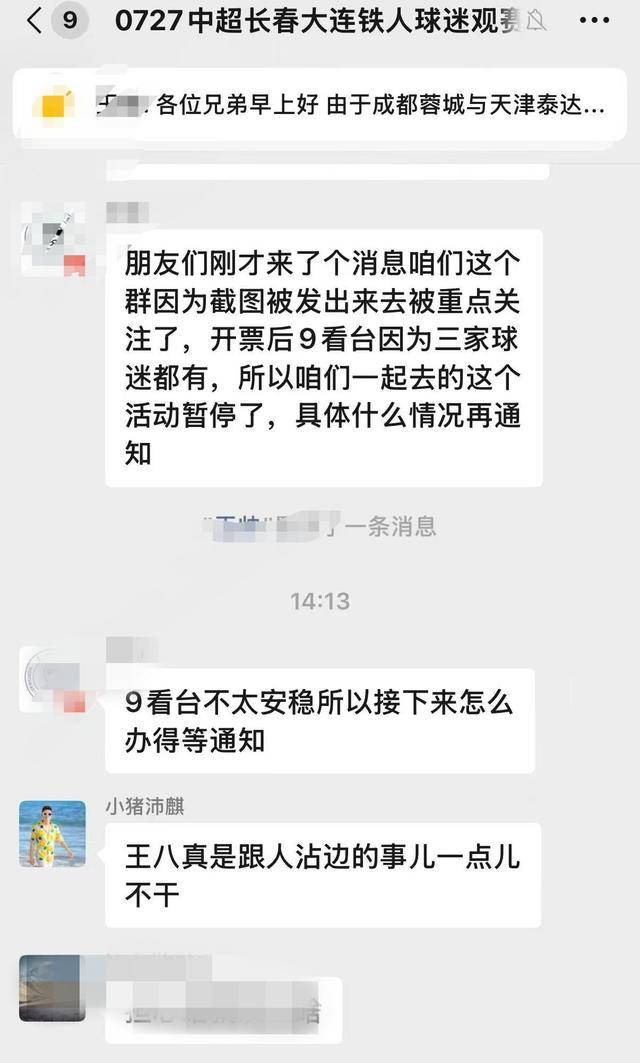Open the landscape avatar under 小猪沛麒's message

pos(51,988)
